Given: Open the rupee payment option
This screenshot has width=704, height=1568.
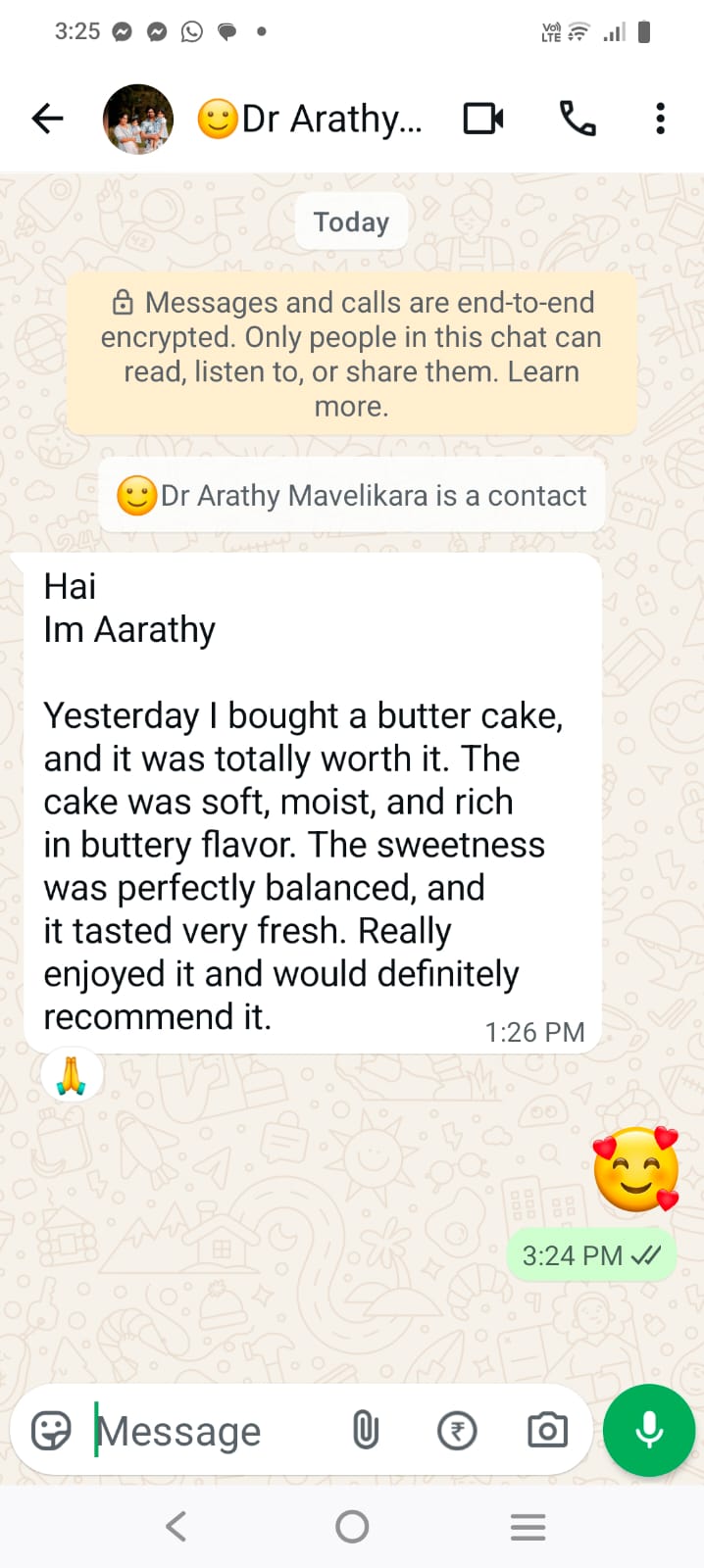Looking at the screenshot, I should click(457, 1431).
